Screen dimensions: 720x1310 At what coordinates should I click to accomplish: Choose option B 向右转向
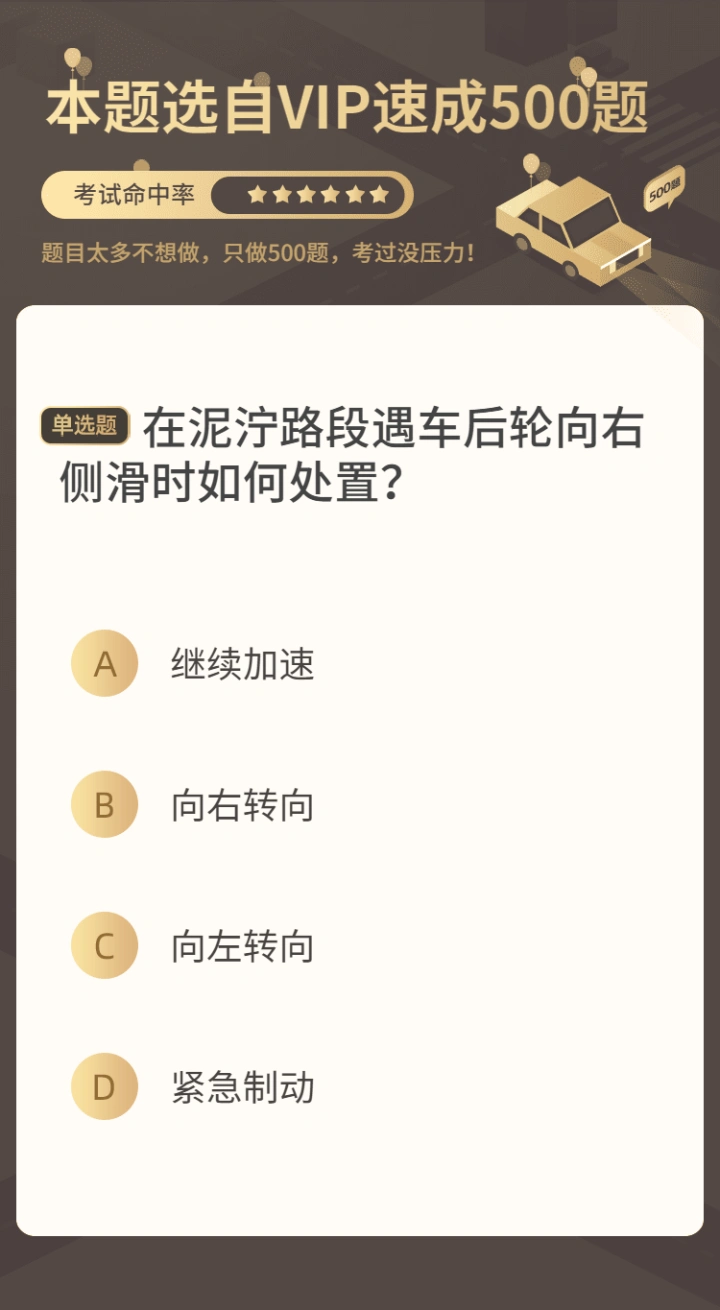tap(104, 805)
